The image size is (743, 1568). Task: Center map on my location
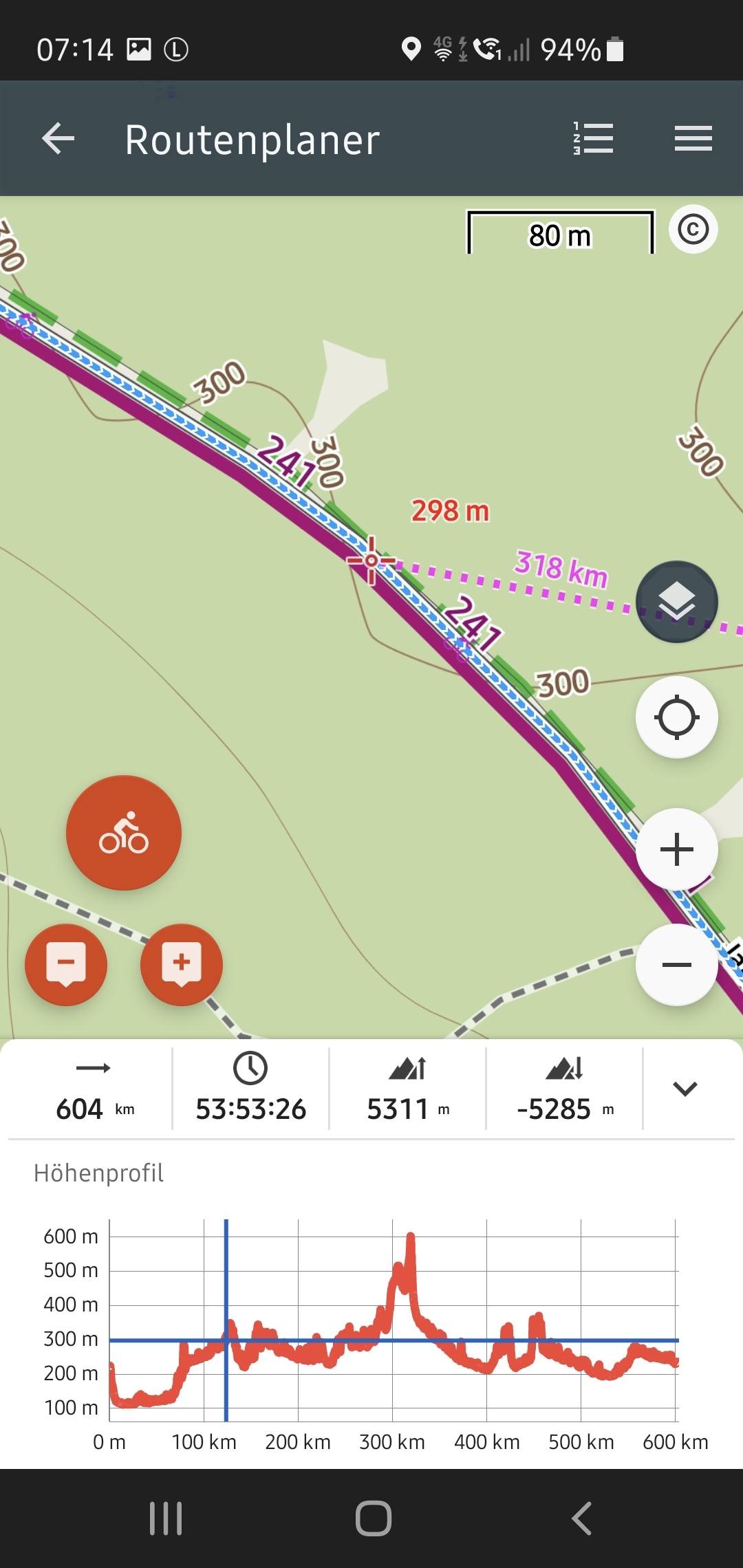(x=677, y=717)
